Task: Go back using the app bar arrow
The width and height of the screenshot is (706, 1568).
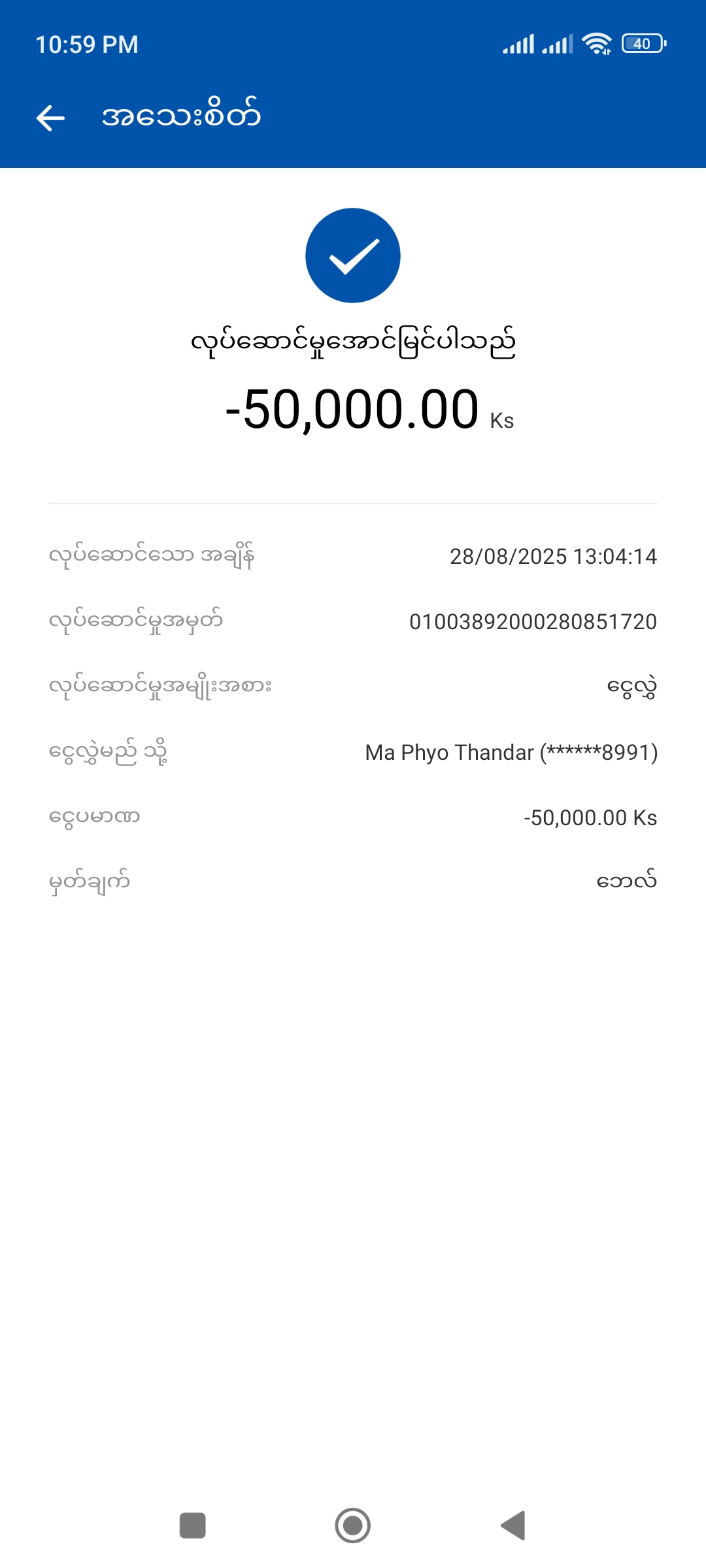Action: 50,118
